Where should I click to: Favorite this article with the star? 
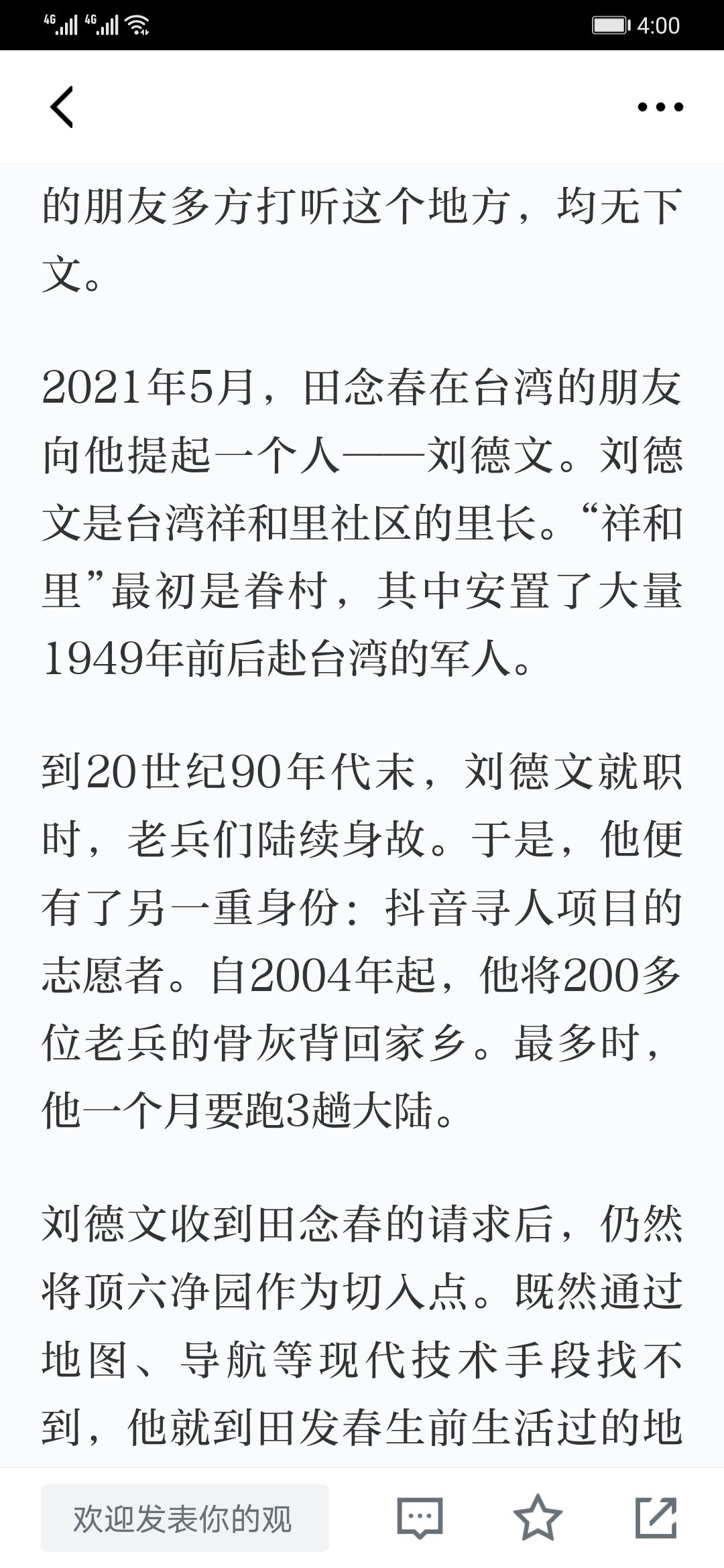point(538,1518)
